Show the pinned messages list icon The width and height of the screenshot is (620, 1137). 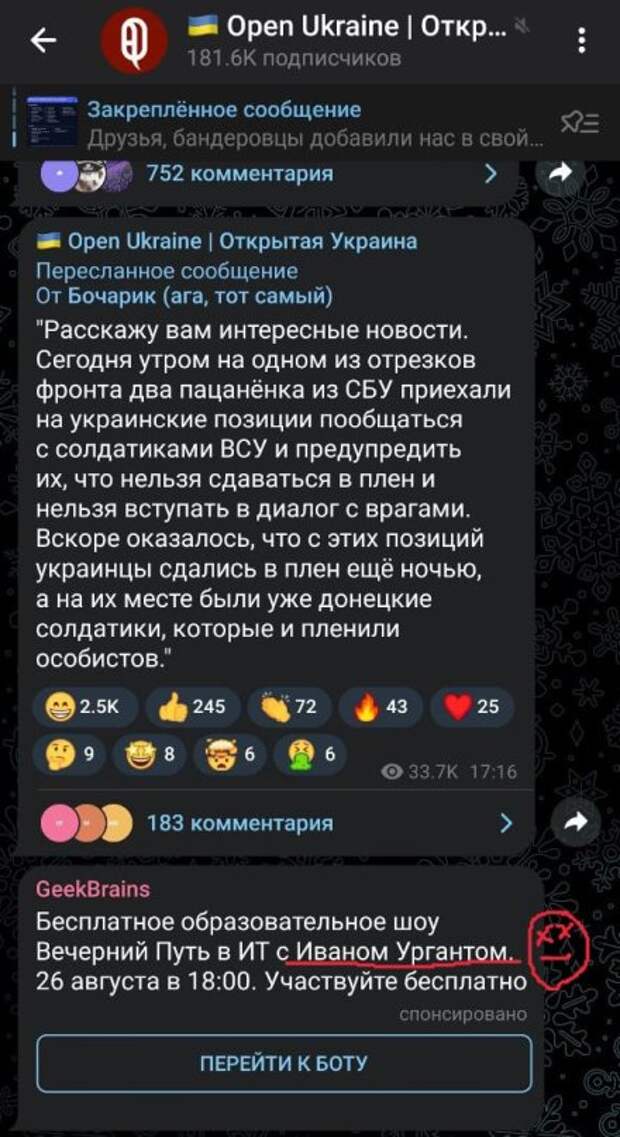tap(579, 123)
